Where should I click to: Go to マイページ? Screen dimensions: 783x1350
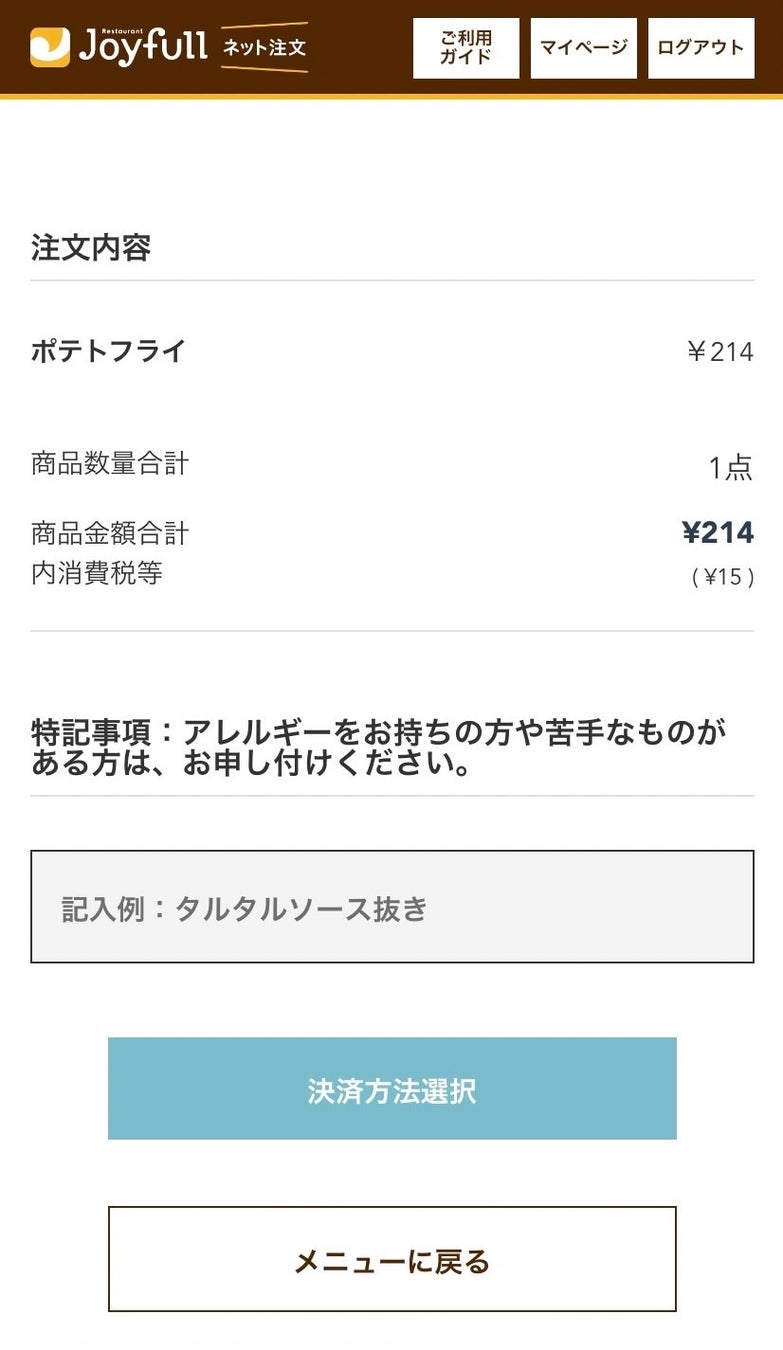pyautogui.click(x=583, y=48)
